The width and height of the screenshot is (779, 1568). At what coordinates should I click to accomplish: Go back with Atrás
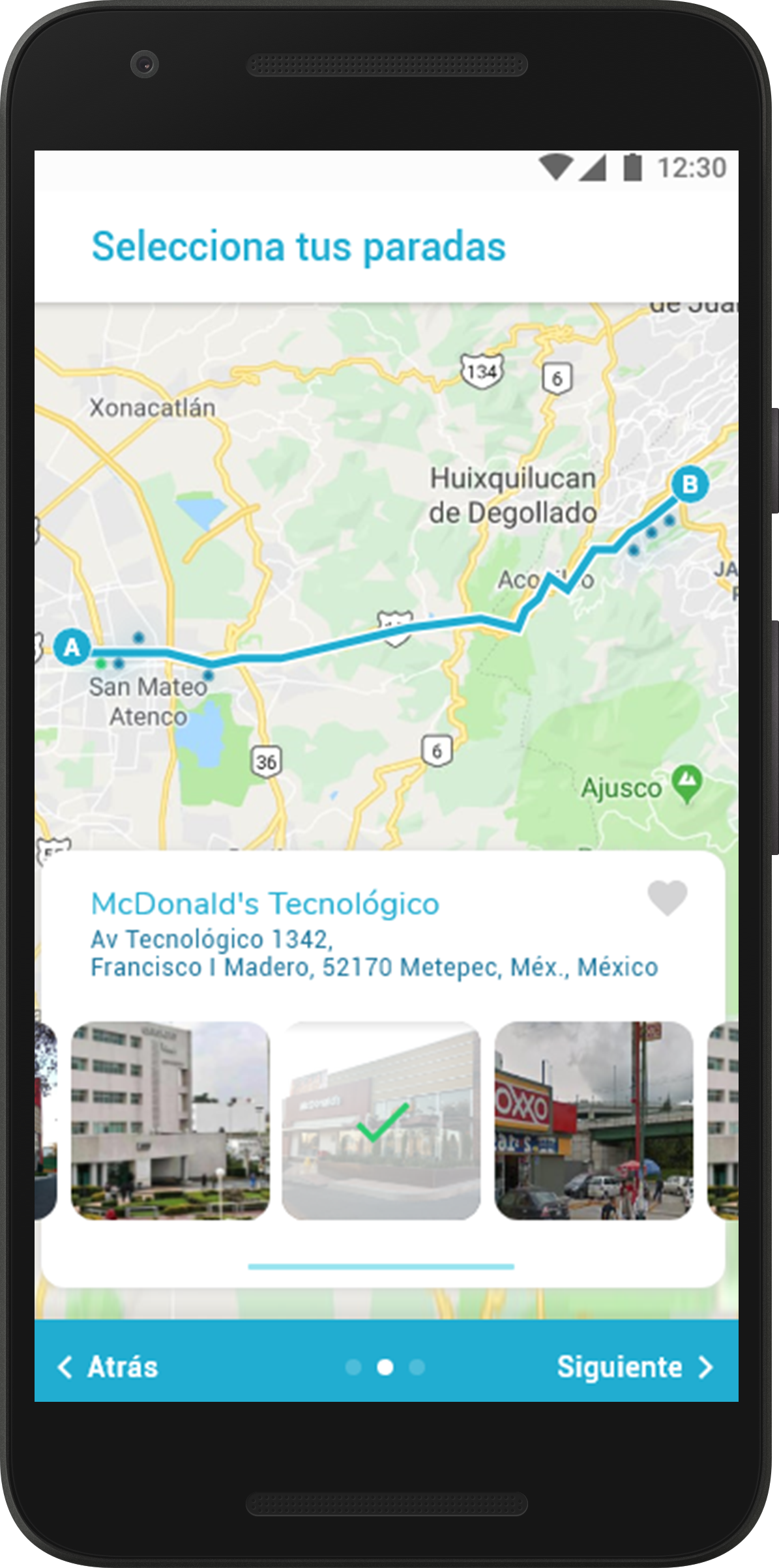(109, 1367)
